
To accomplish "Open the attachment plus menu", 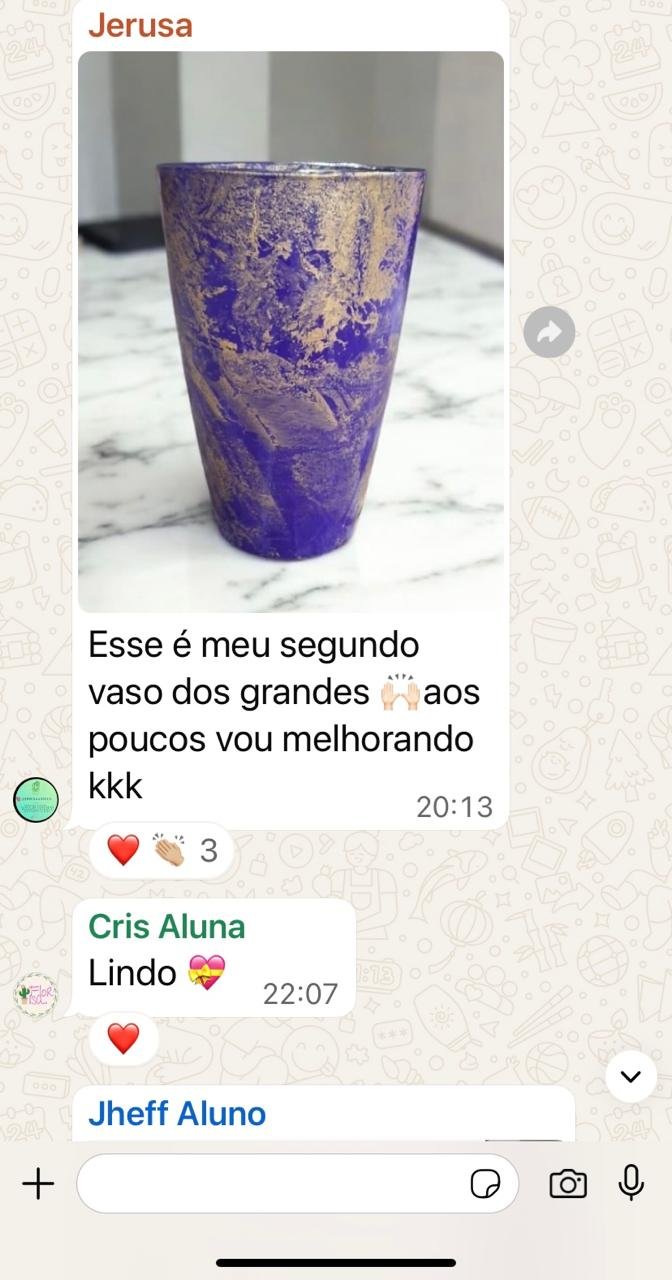I will coord(38,1184).
